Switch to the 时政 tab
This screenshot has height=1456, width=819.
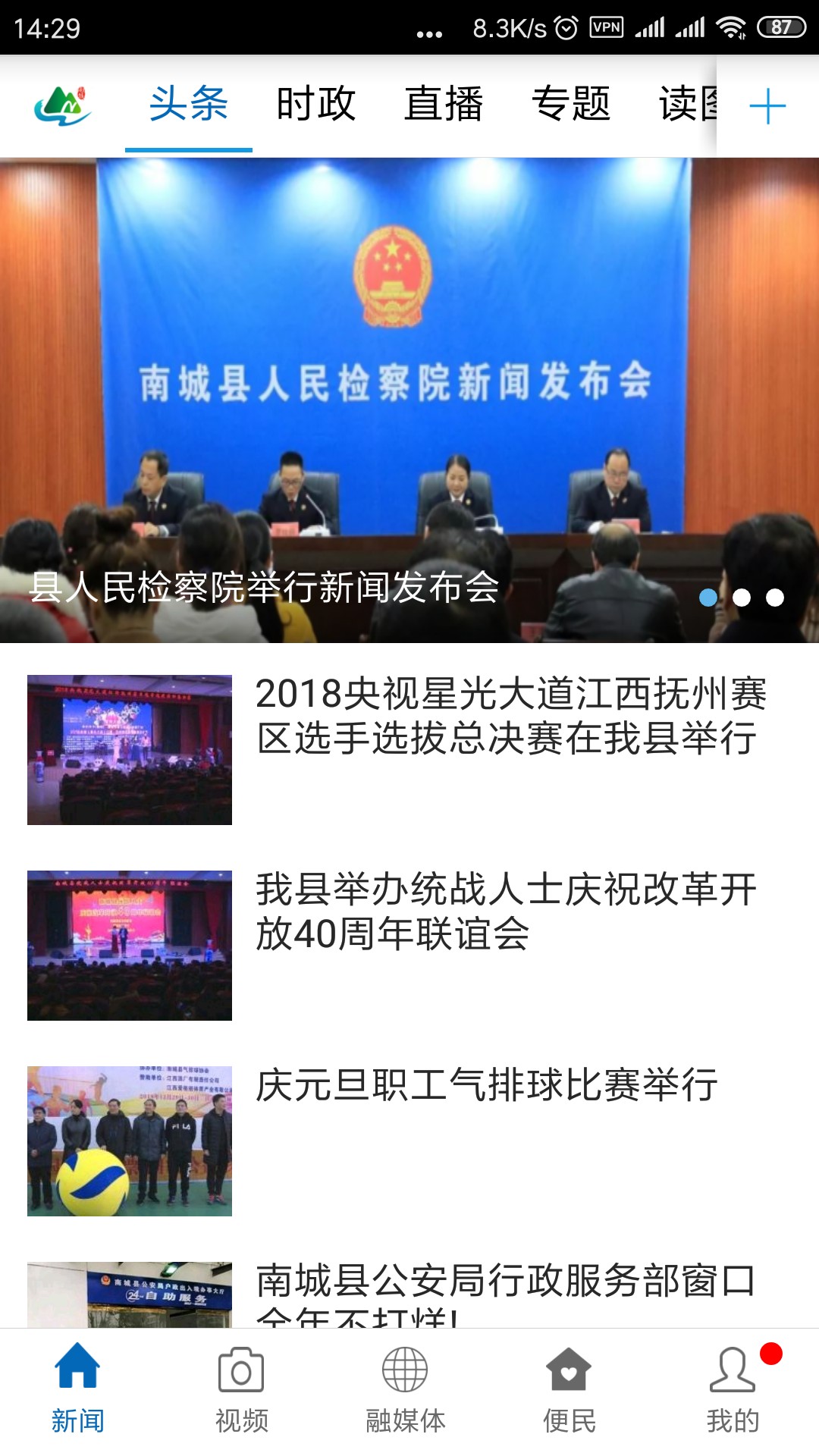point(314,106)
